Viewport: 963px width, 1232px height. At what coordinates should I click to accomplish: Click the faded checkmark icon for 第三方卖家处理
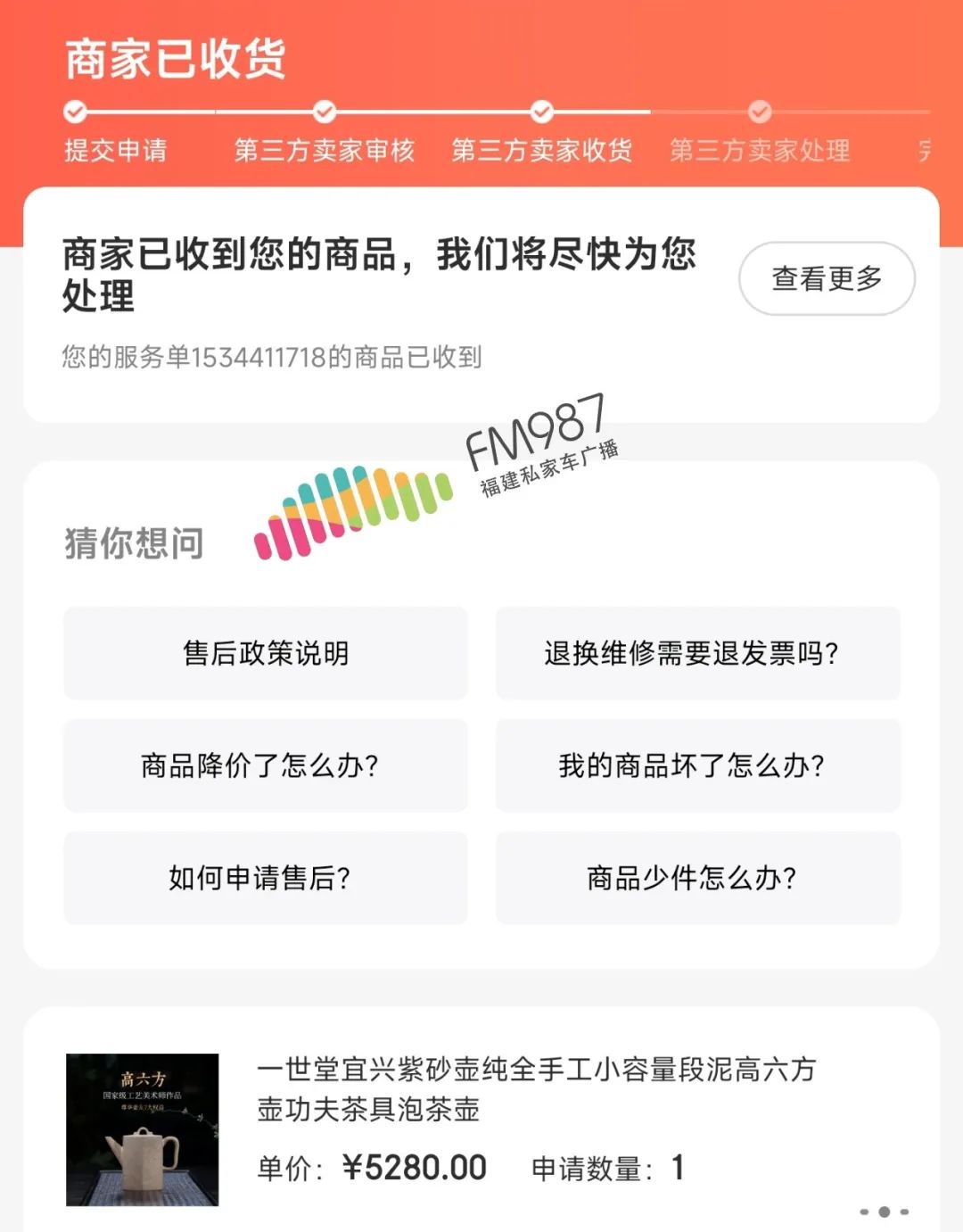pyautogui.click(x=760, y=113)
